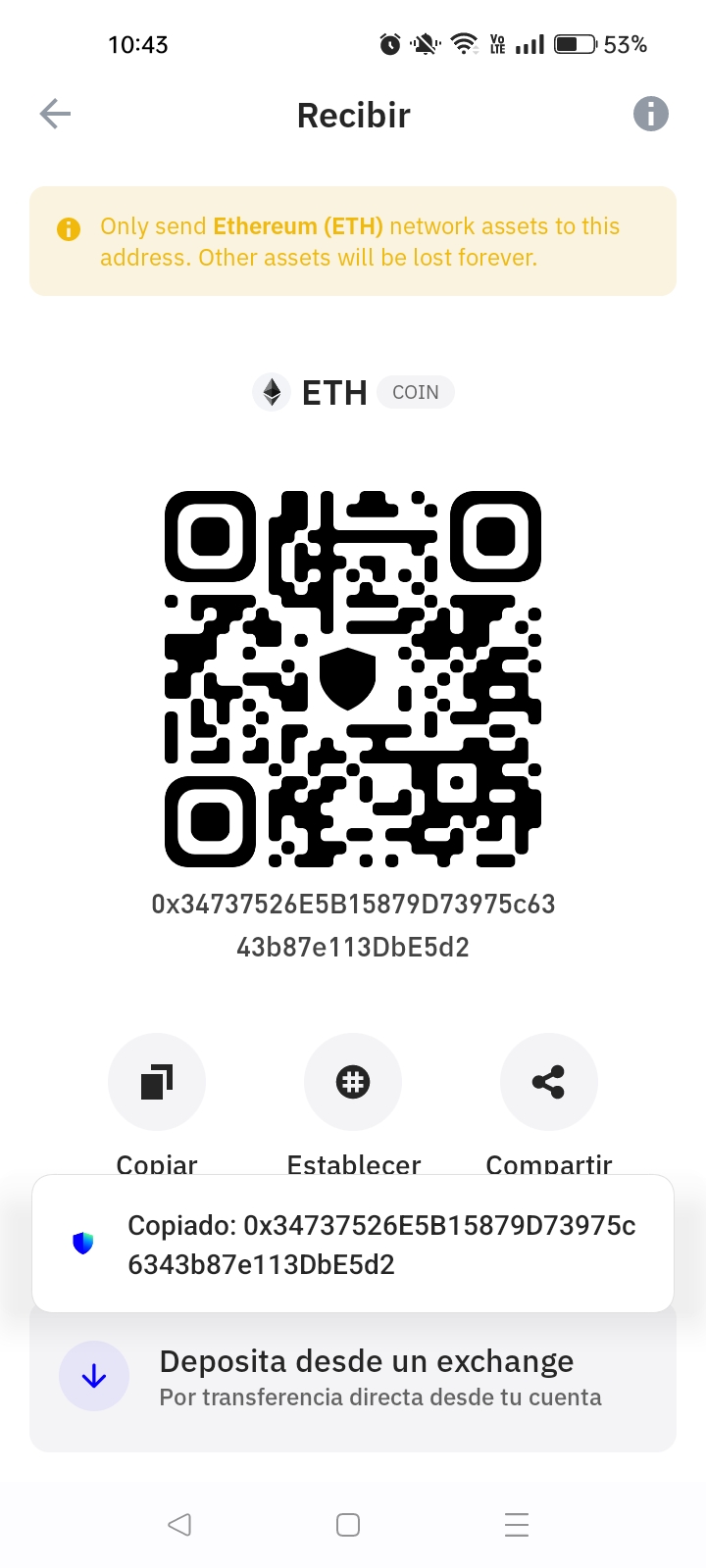Tap the Compartir share icon
The width and height of the screenshot is (706, 1568).
click(x=549, y=1082)
